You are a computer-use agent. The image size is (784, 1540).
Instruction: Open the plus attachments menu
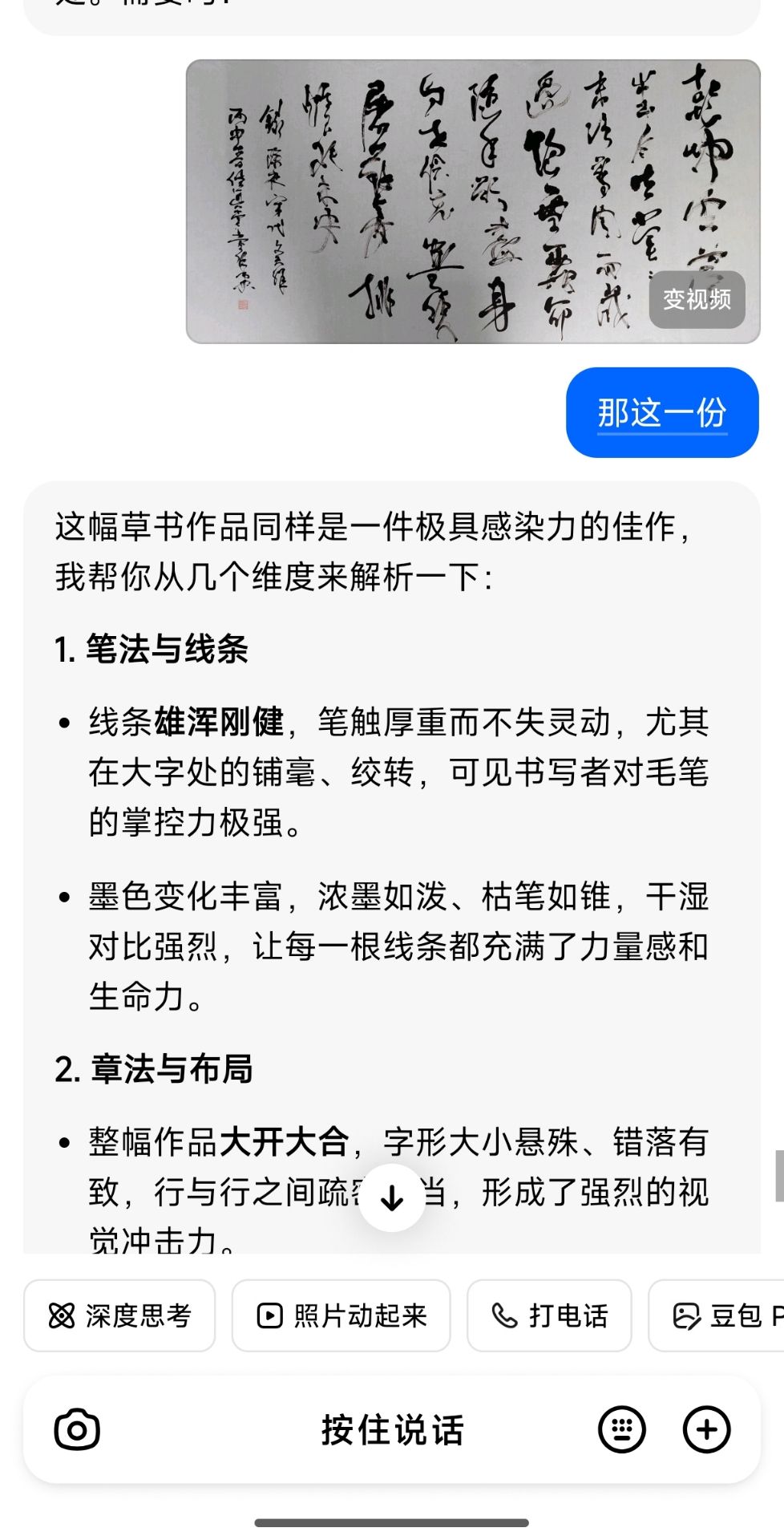click(x=706, y=1429)
